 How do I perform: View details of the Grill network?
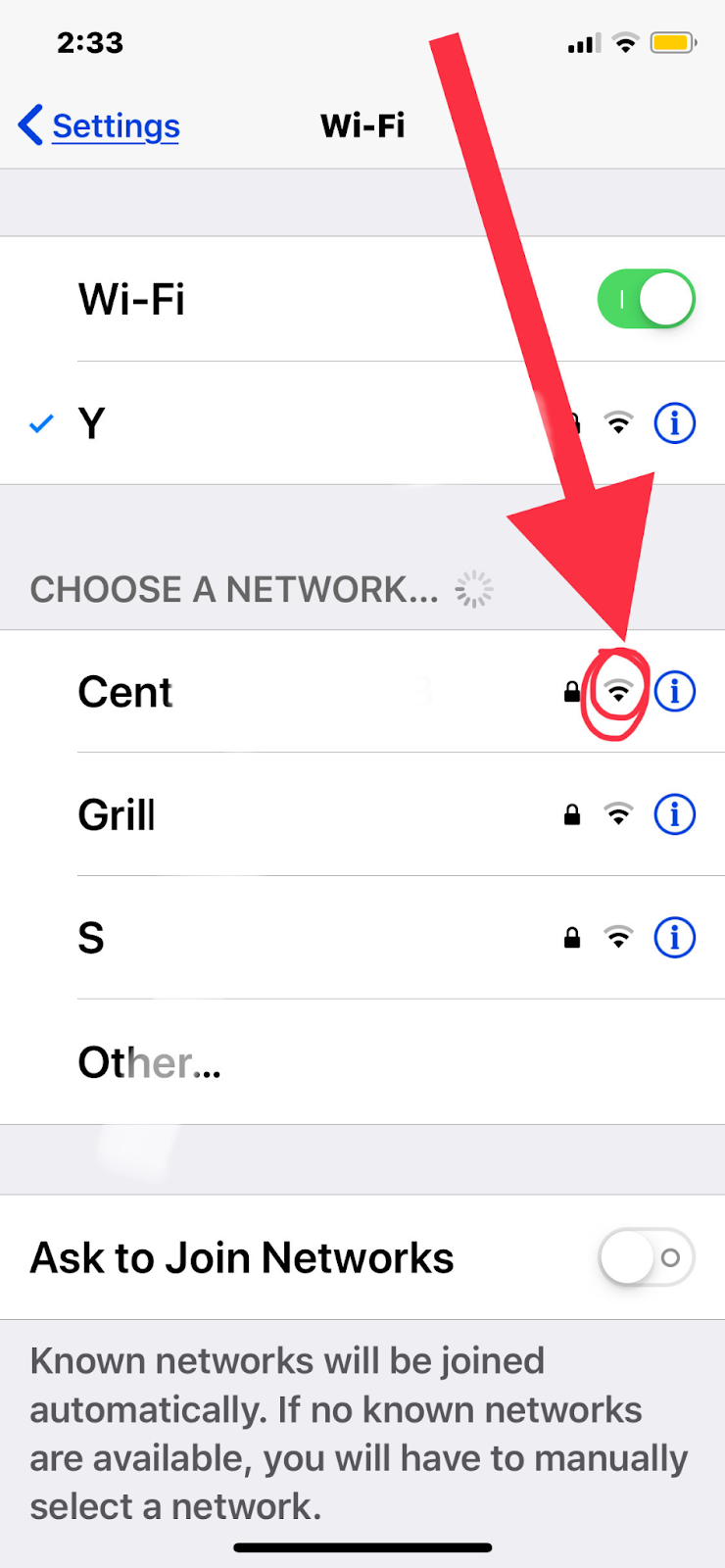pos(674,815)
